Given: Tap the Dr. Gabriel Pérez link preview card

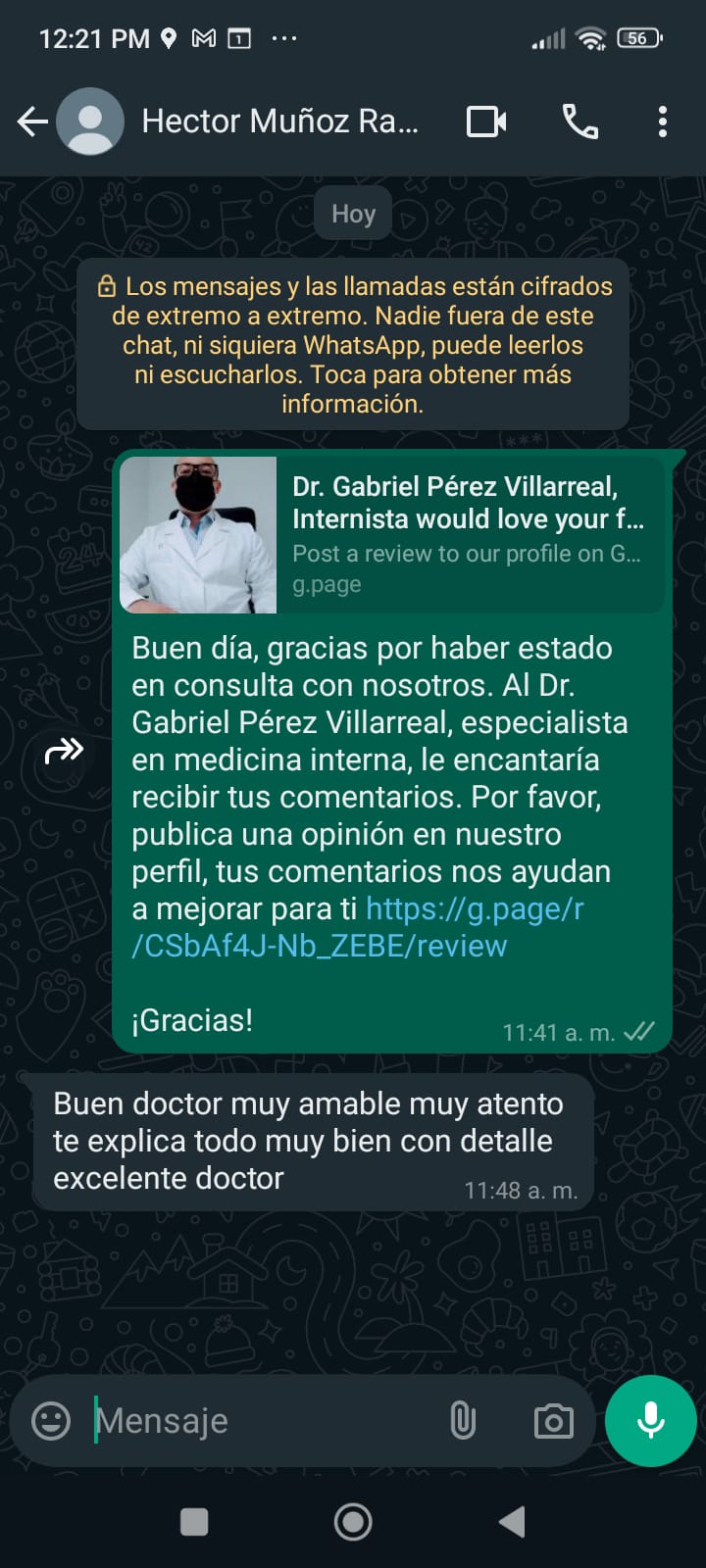Looking at the screenshot, I should [x=461, y=534].
